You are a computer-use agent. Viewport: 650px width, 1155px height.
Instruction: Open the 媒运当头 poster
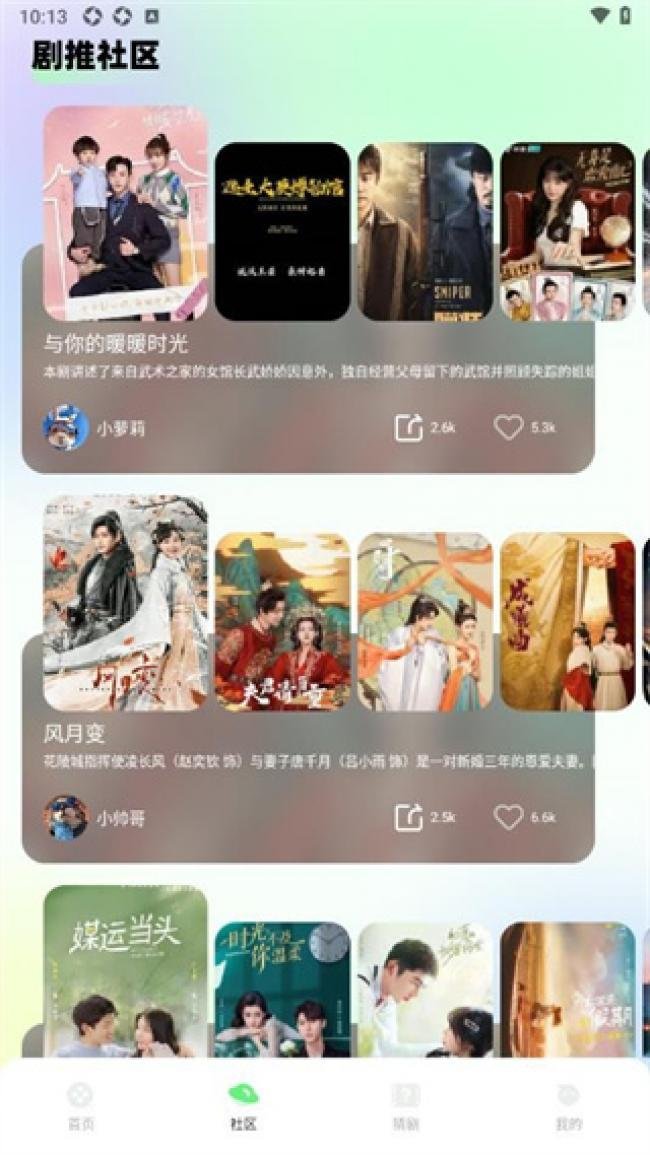tap(126, 972)
